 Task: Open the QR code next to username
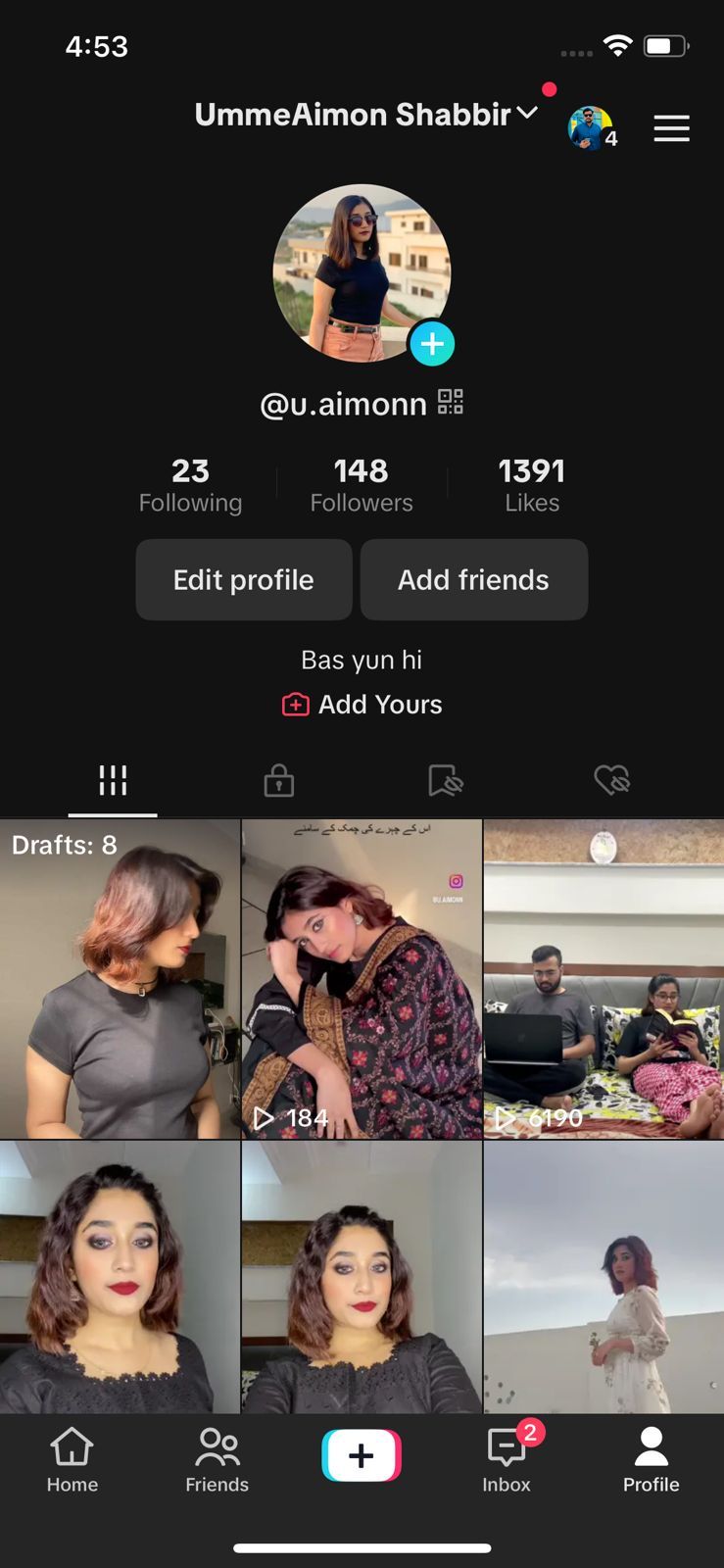450,402
